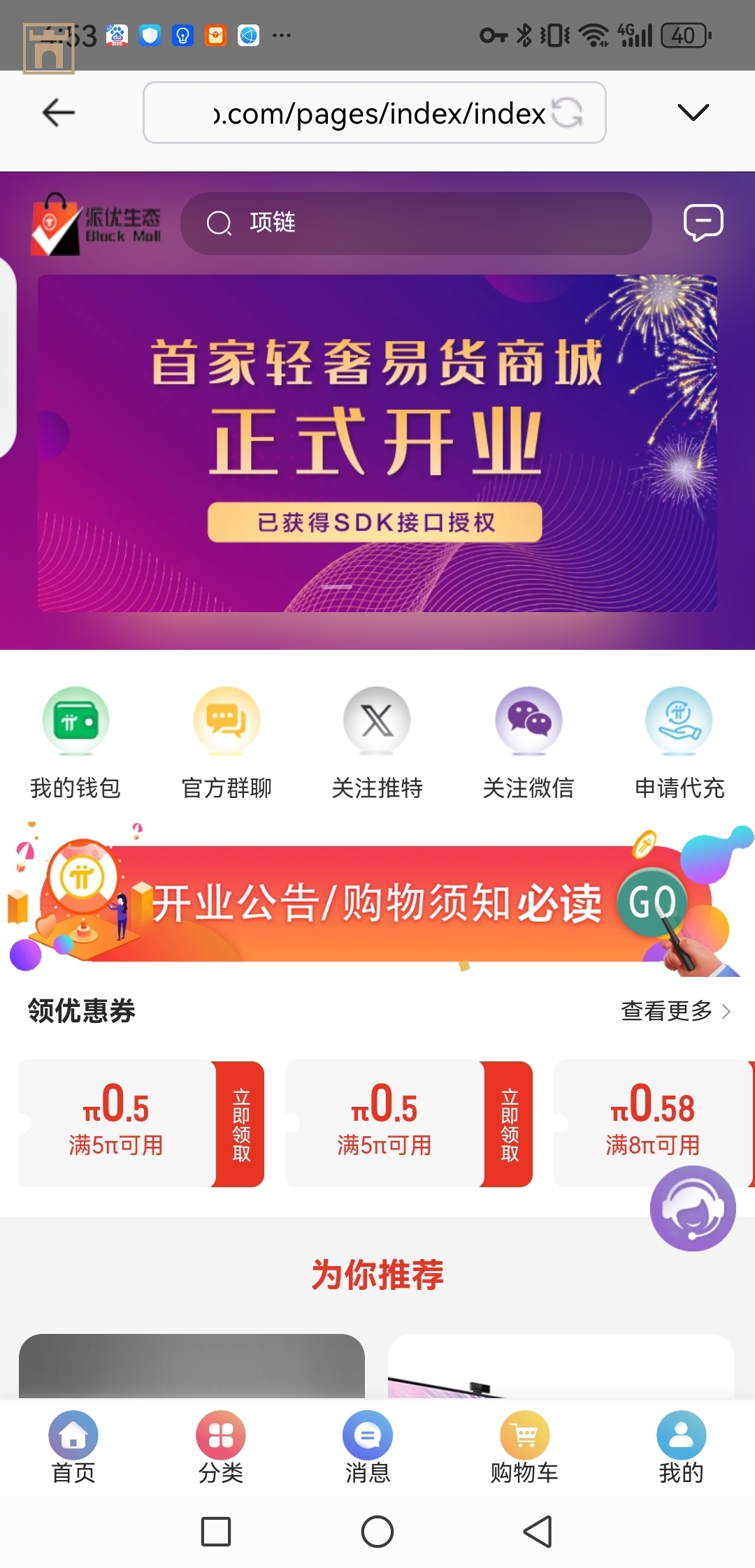The width and height of the screenshot is (755, 1568).
Task: Claim the first π0.5 coupon
Action: pos(240,1124)
